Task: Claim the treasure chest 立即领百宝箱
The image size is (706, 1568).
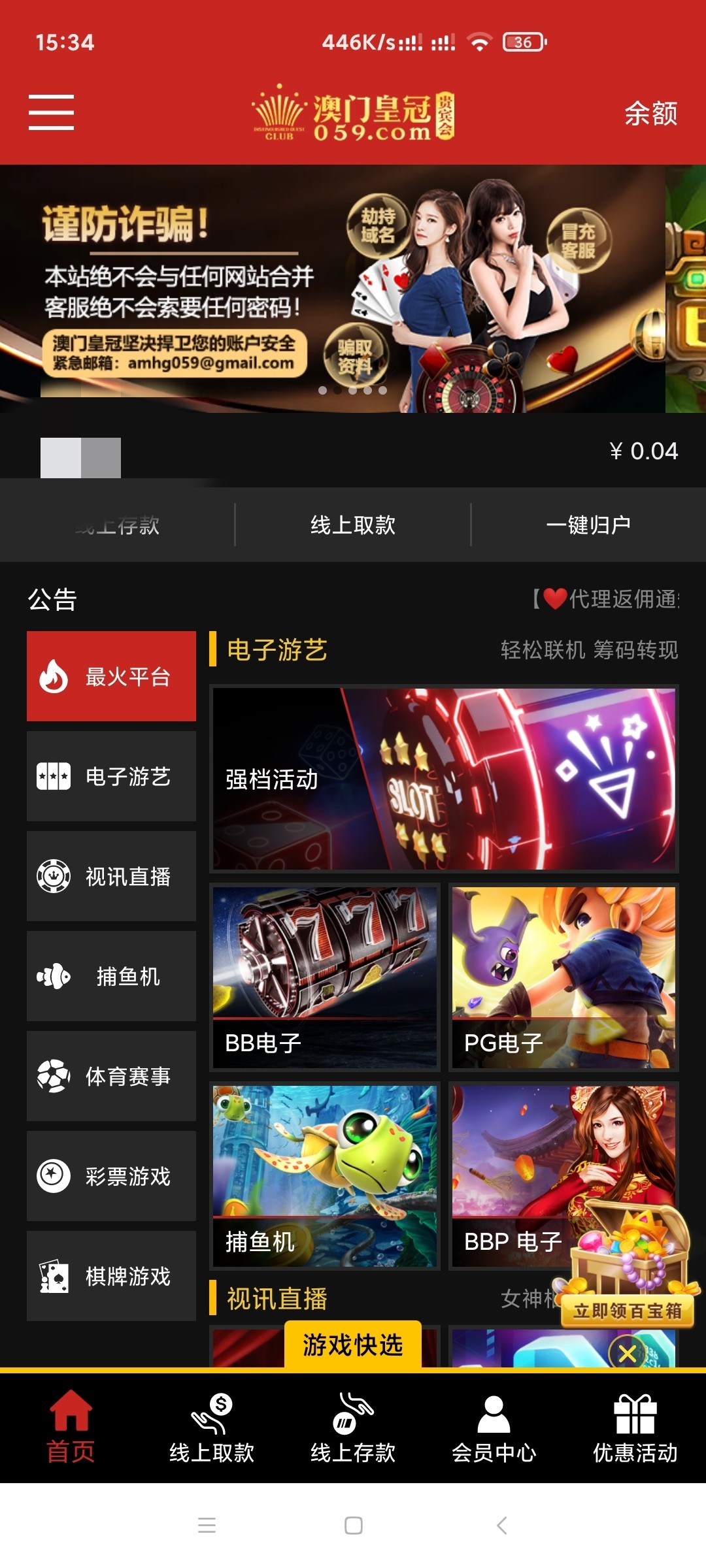Action: 627,1311
